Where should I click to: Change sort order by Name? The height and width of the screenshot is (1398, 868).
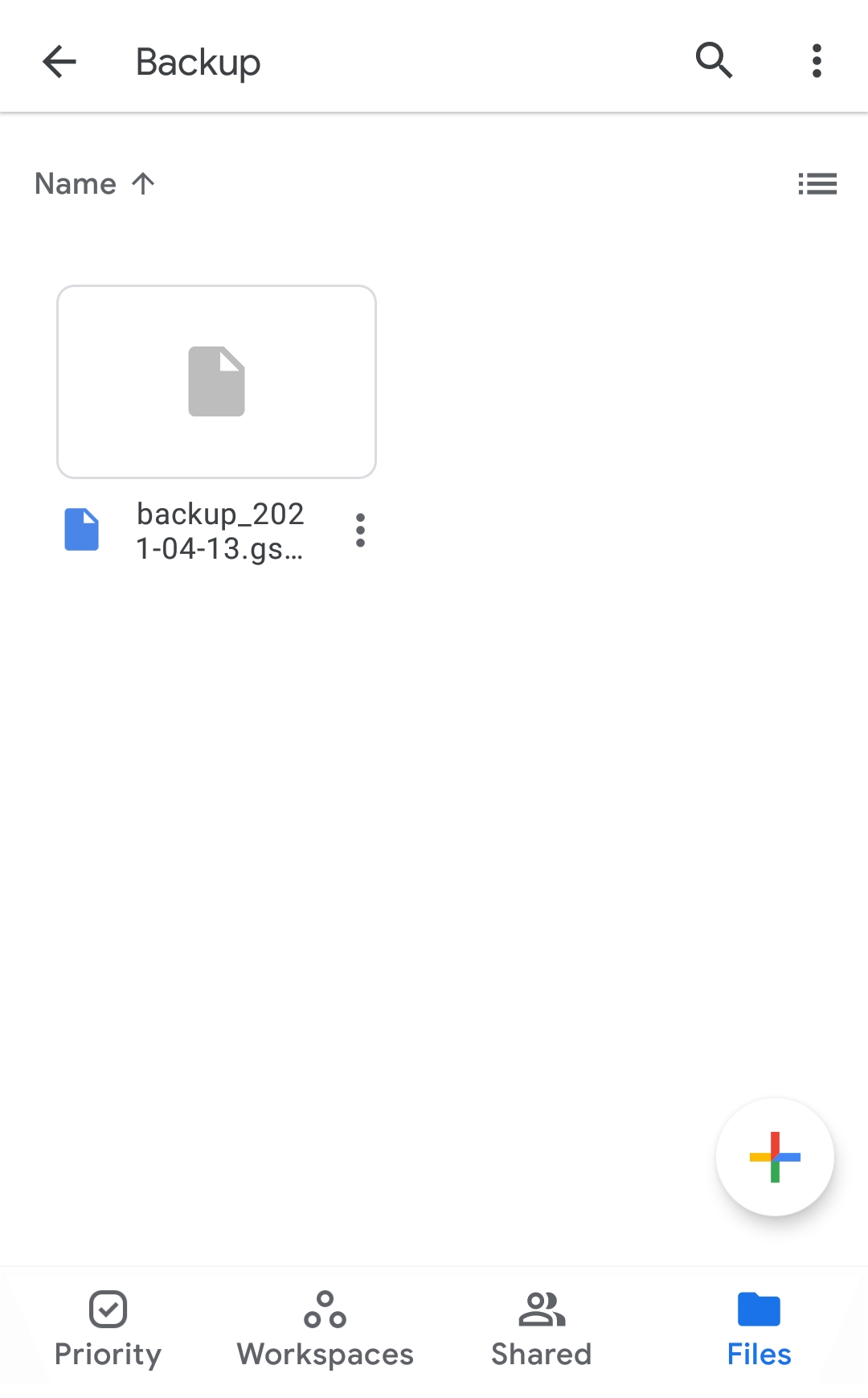(95, 184)
